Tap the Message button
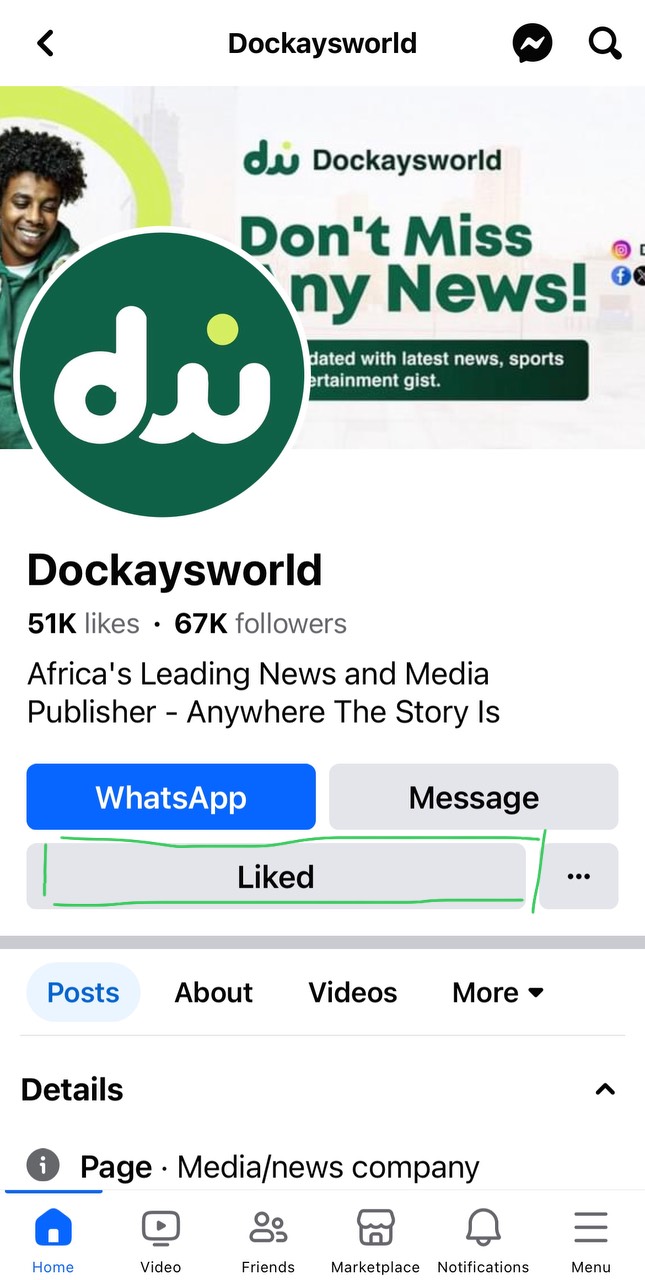This screenshot has width=645, height=1280. 473,797
